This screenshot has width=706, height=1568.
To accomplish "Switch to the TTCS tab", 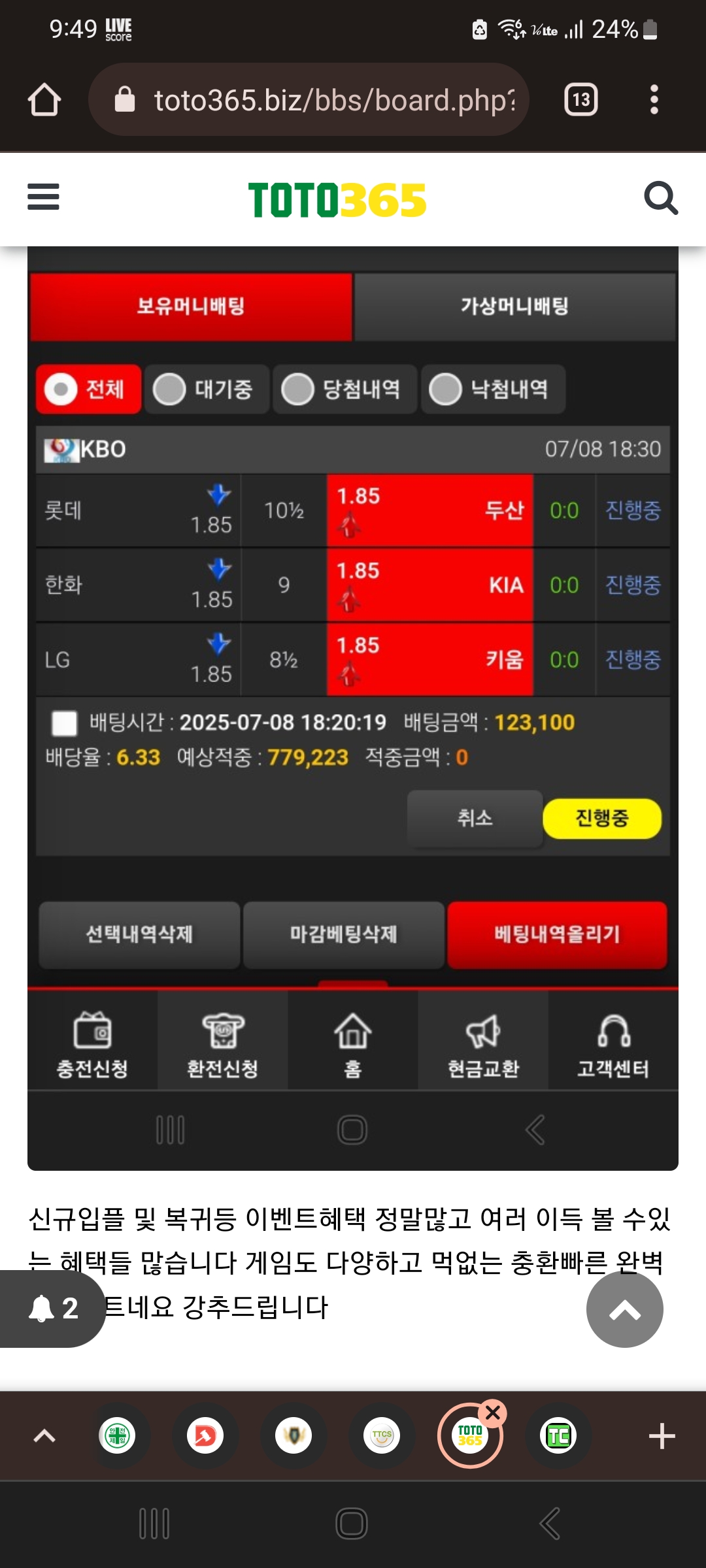I will click(382, 1435).
